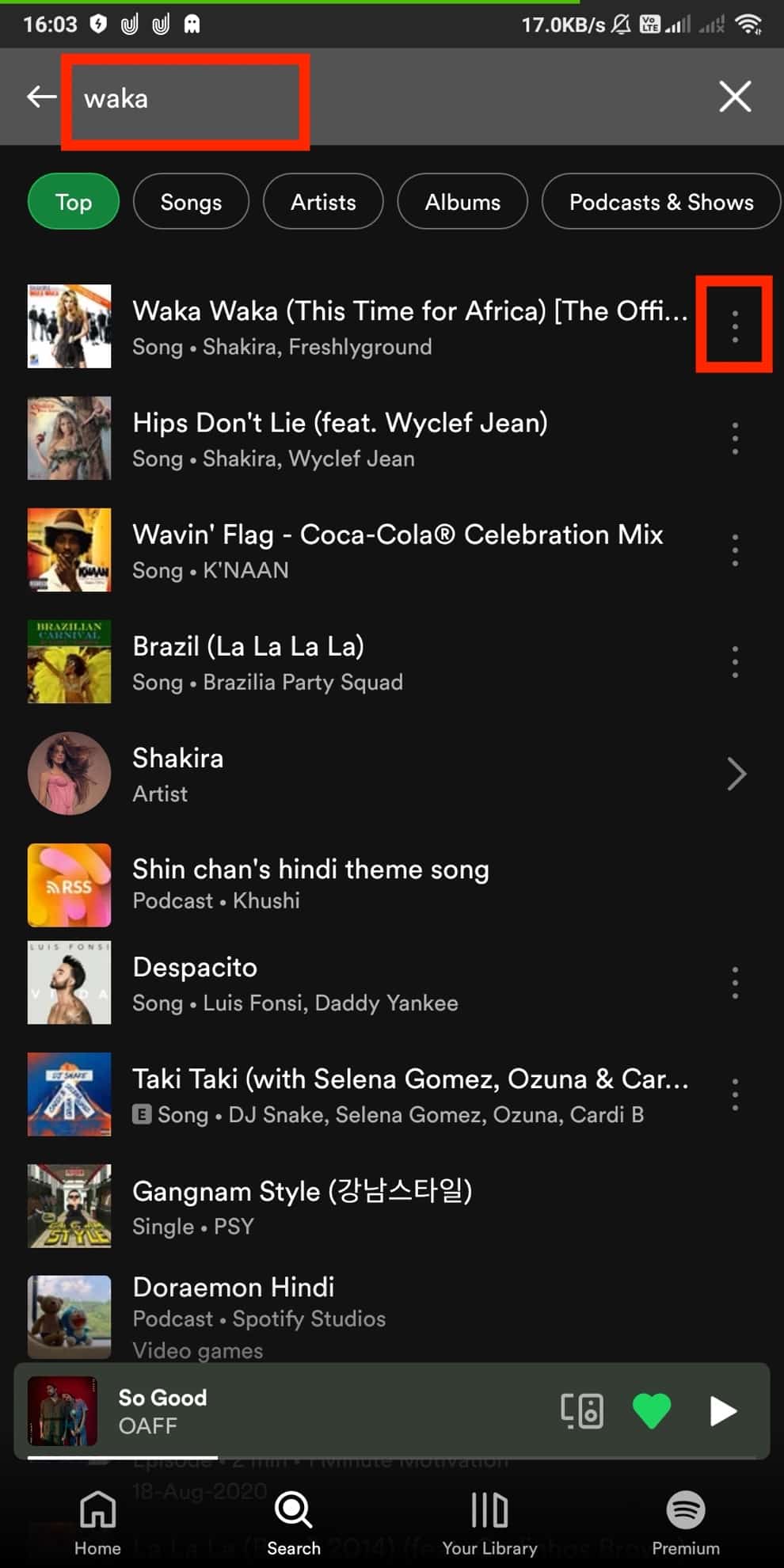Show Podcasts & Shows results
The image size is (784, 1568).
(x=661, y=202)
